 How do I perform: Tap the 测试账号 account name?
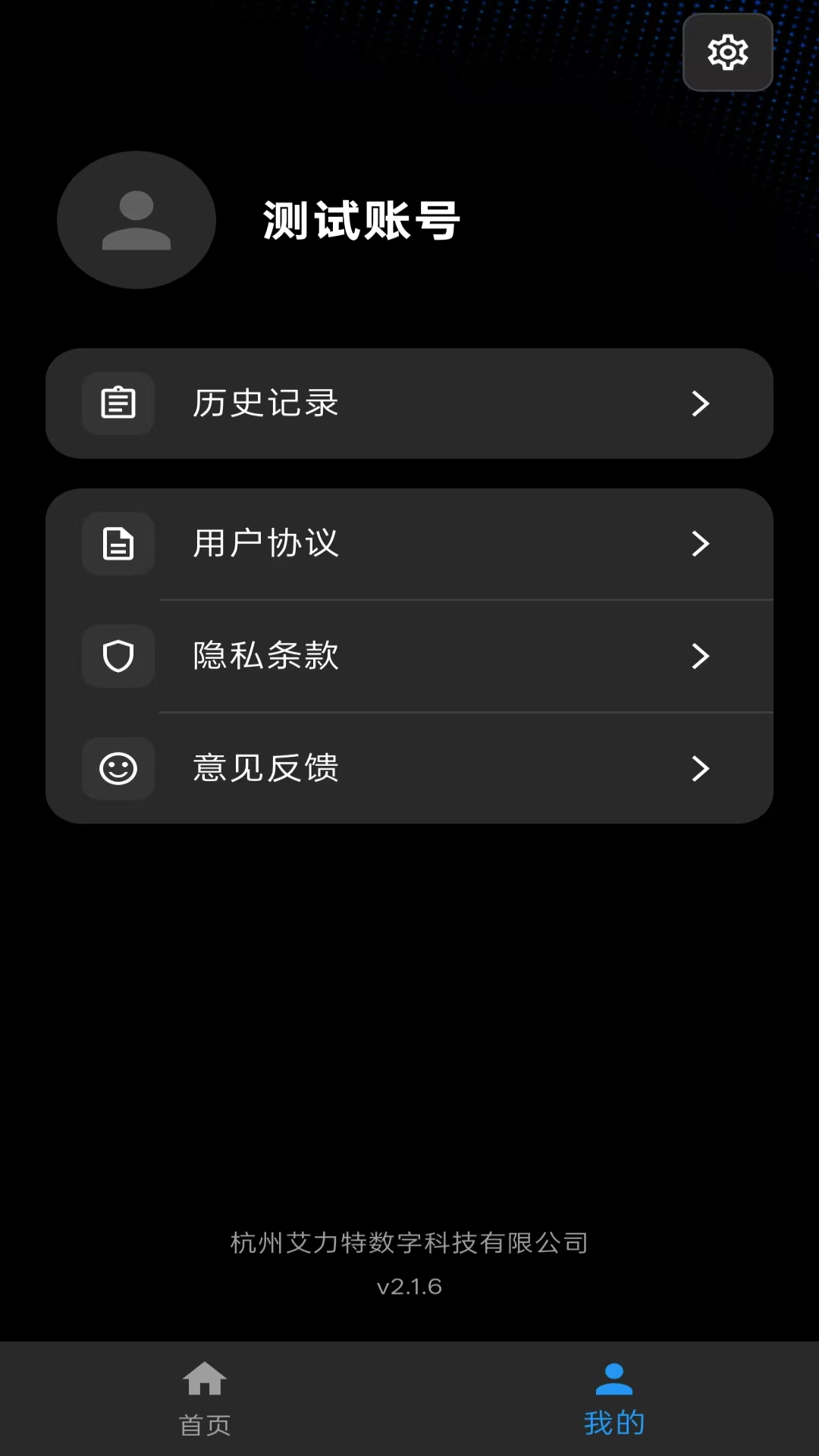[x=361, y=220]
